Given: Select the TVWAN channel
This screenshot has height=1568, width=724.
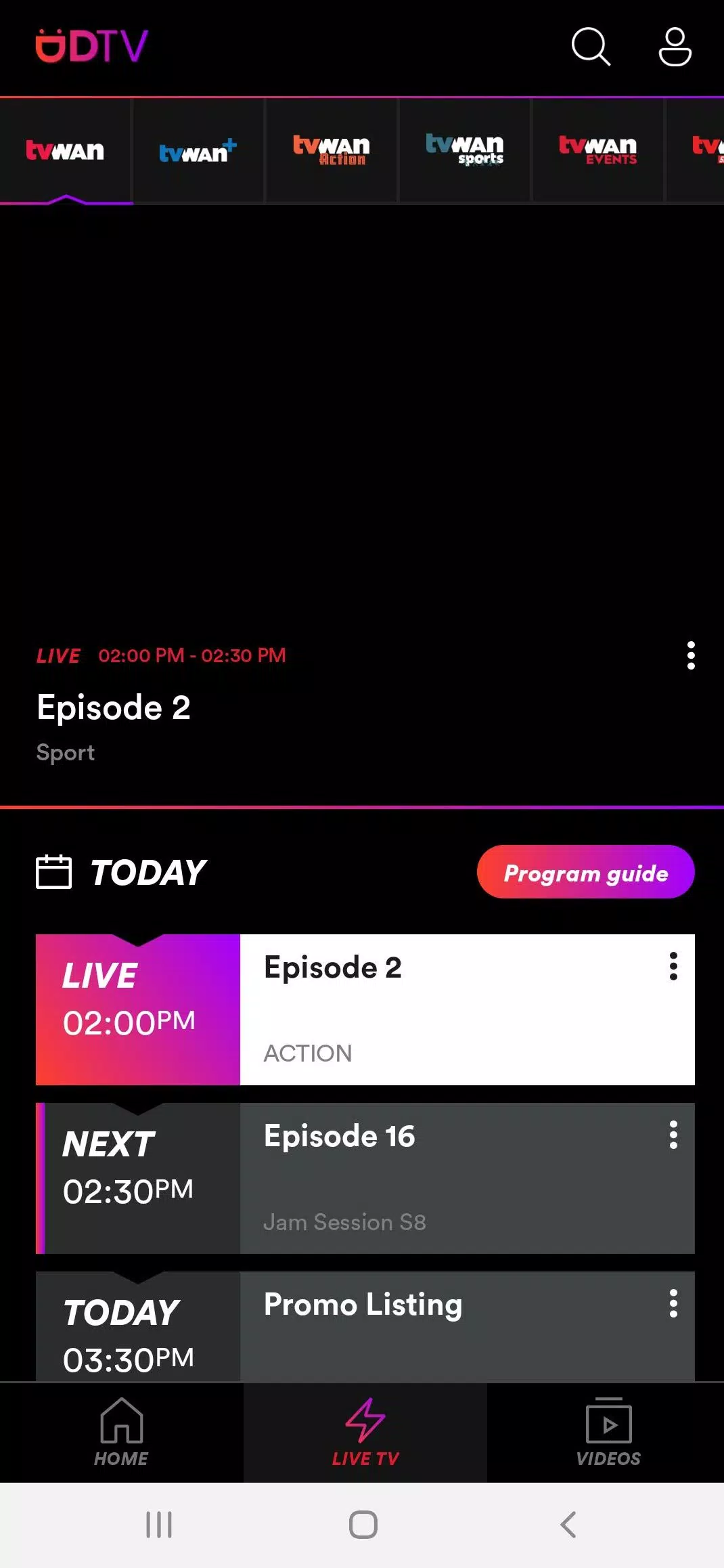Looking at the screenshot, I should [65, 150].
